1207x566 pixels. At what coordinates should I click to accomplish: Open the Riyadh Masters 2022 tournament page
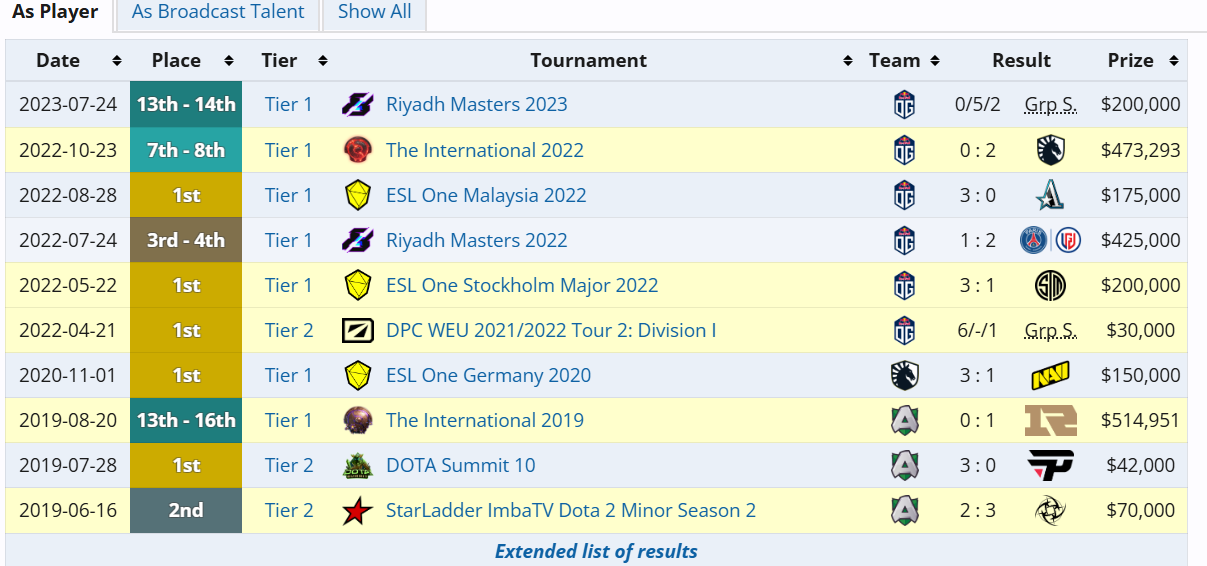476,240
